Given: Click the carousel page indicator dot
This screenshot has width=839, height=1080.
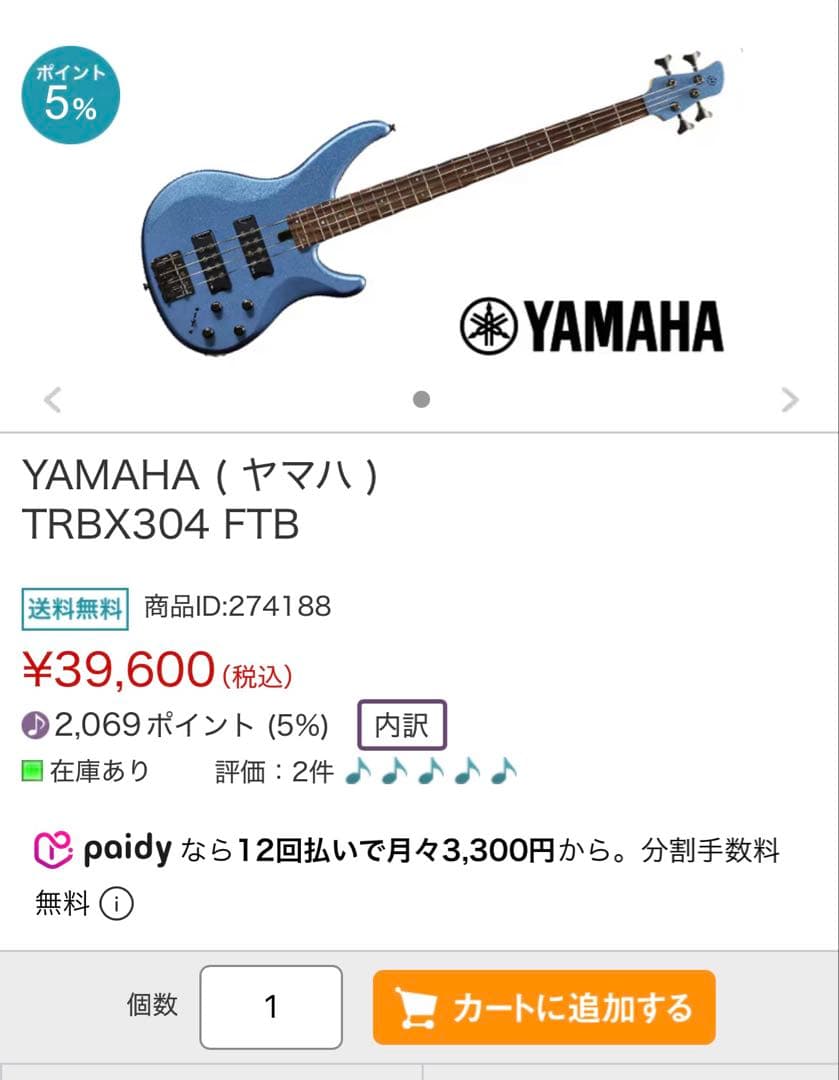Looking at the screenshot, I should [x=419, y=399].
